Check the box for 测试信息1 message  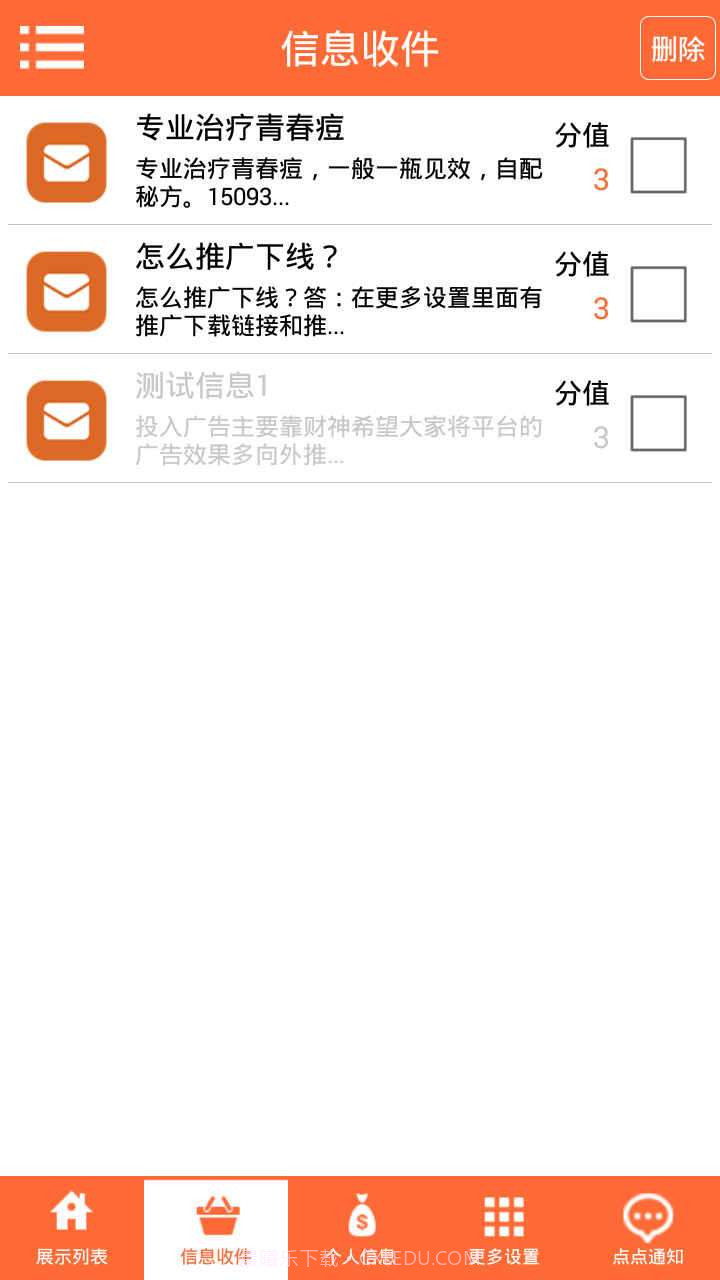click(x=658, y=420)
